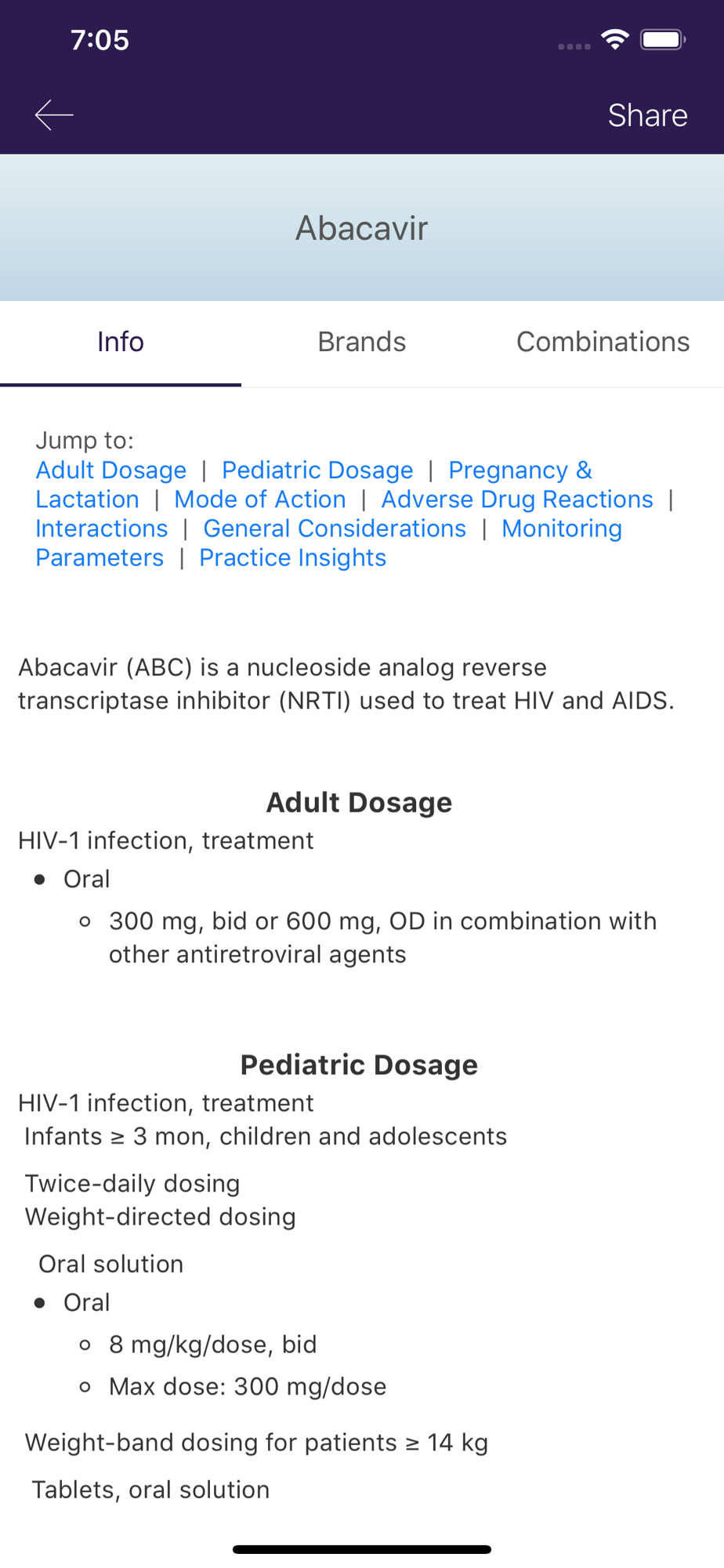
Task: Jump to Monitoring Parameters
Action: coord(561,528)
